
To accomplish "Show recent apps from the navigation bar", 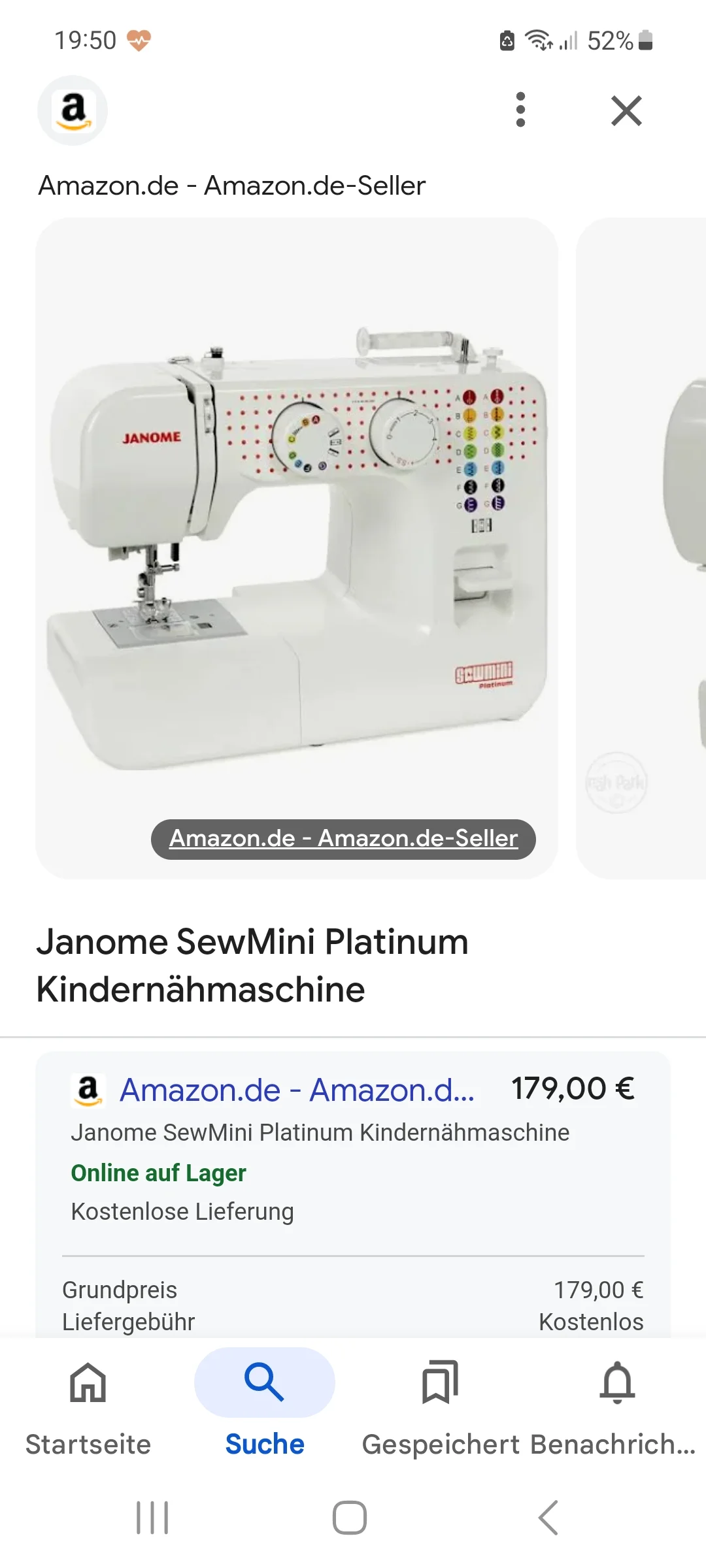I will (152, 1517).
